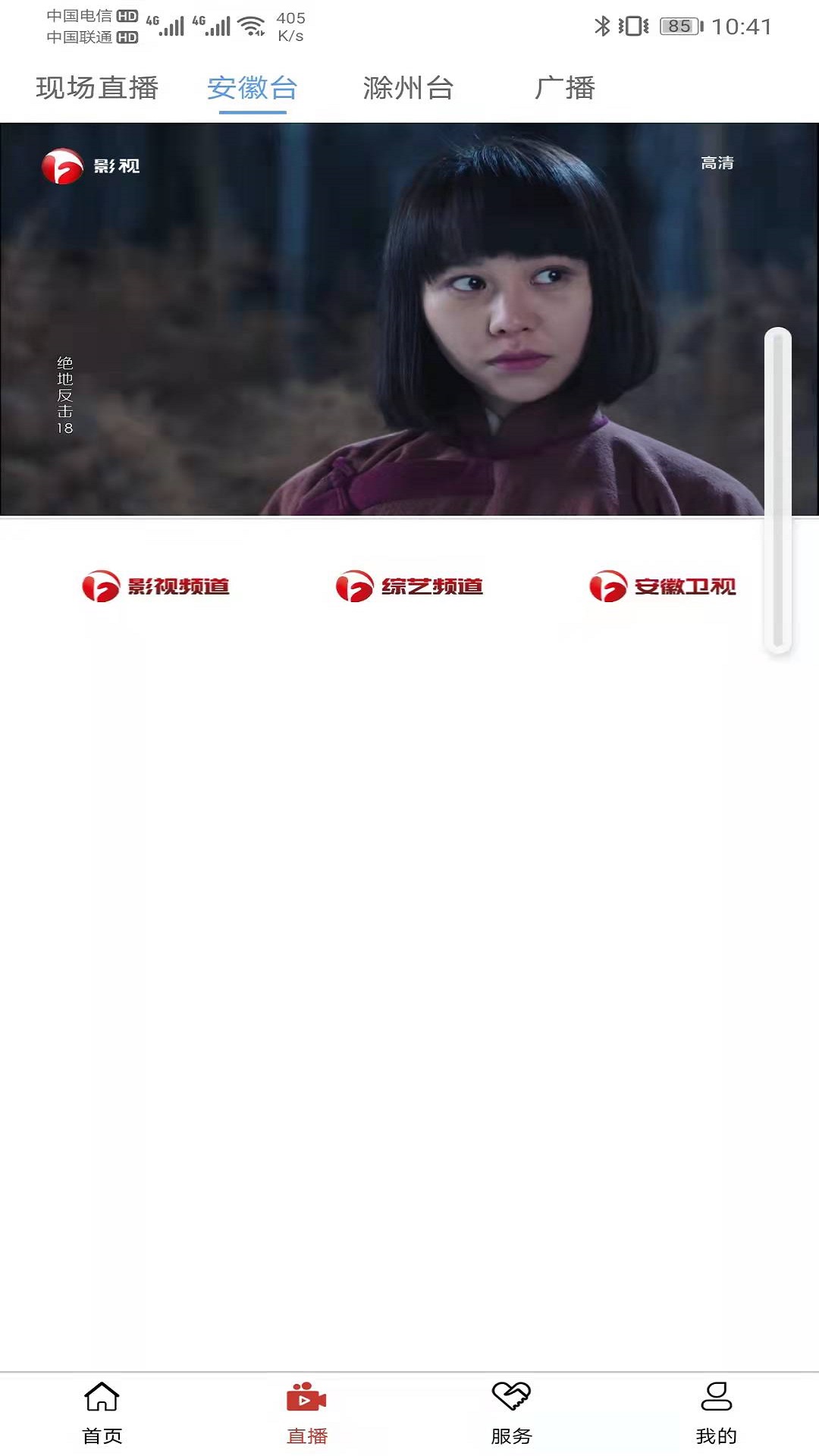Click the 我的 label in bottom navigation

coord(716,1436)
